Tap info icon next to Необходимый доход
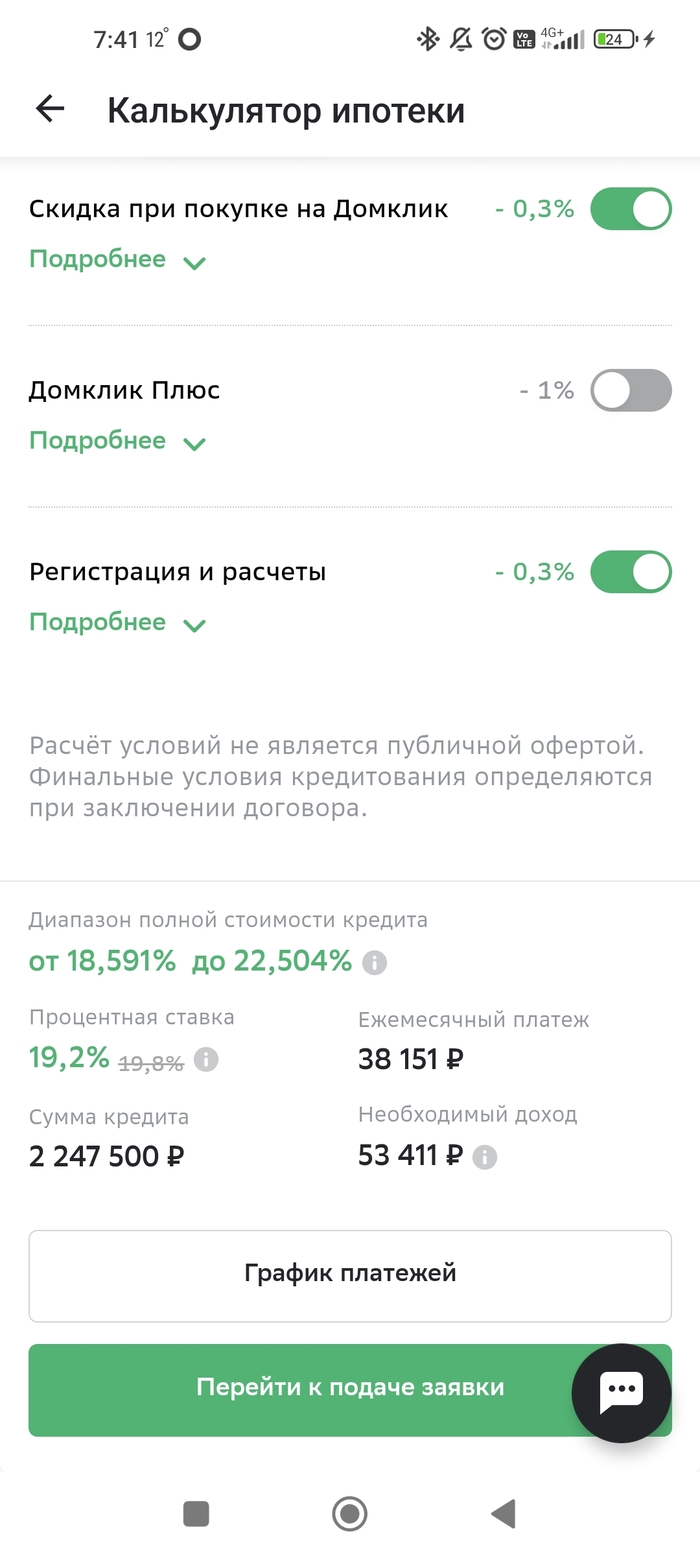Screen dimensions: 700x1556 coord(484,1157)
